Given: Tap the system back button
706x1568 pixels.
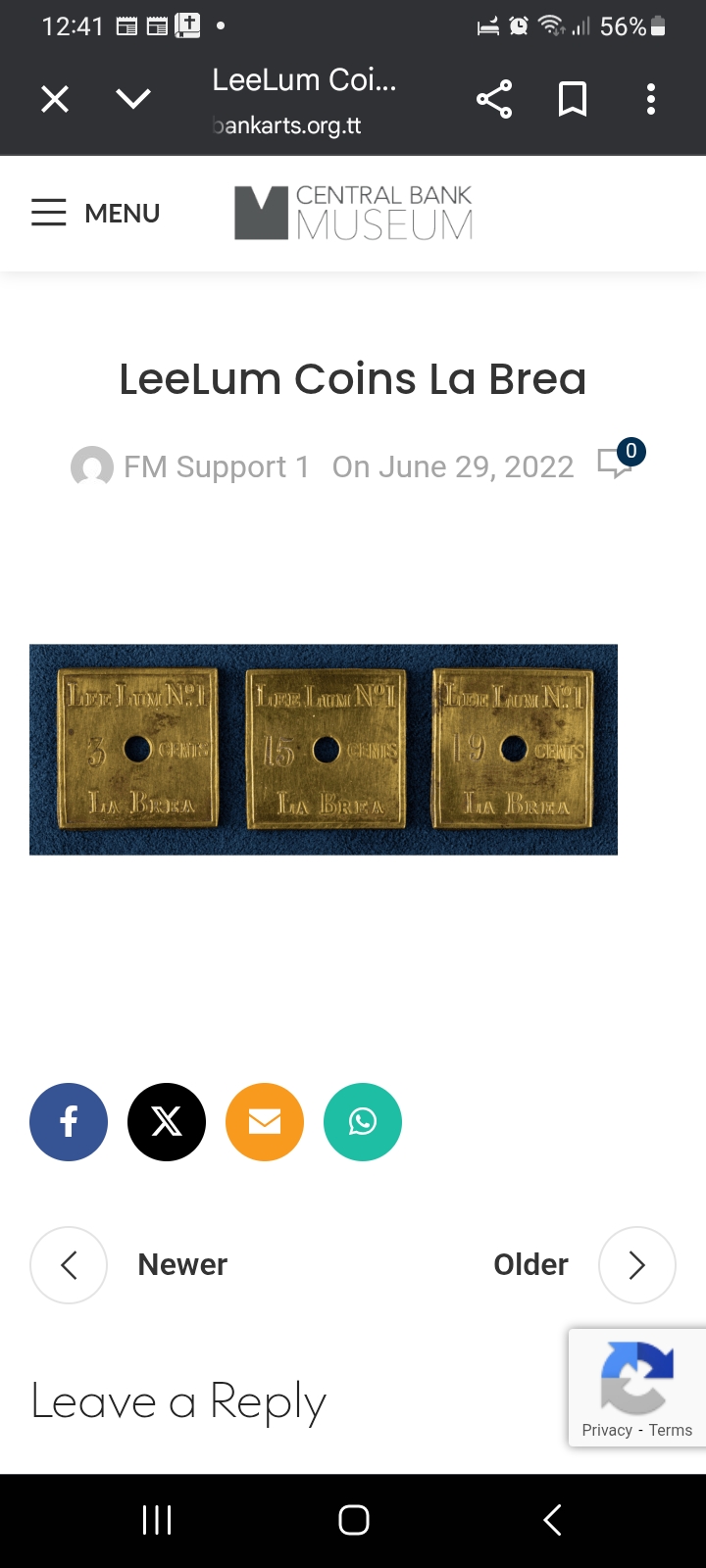Looking at the screenshot, I should [x=552, y=1520].
